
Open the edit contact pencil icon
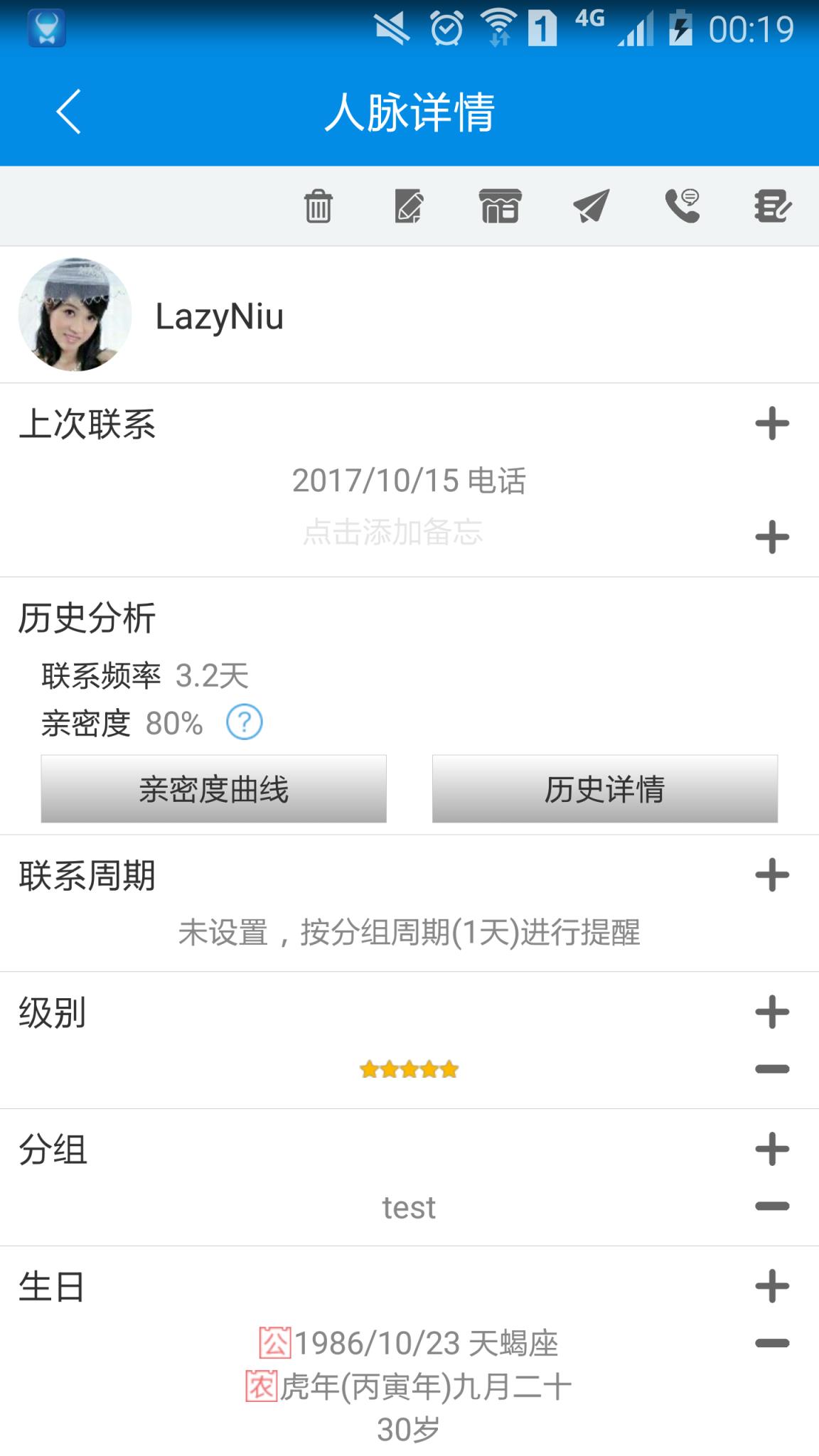click(x=409, y=206)
